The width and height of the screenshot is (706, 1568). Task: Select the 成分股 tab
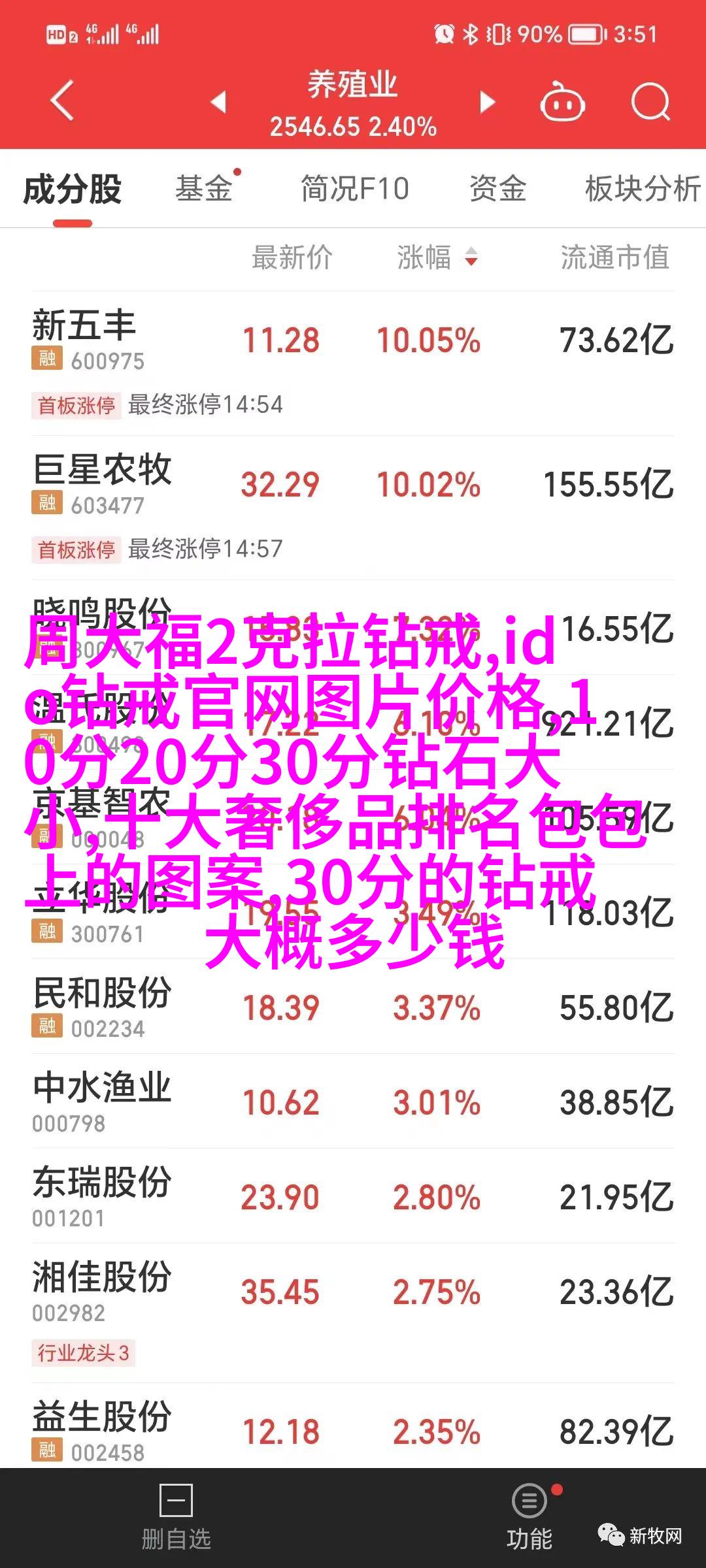coord(73,189)
